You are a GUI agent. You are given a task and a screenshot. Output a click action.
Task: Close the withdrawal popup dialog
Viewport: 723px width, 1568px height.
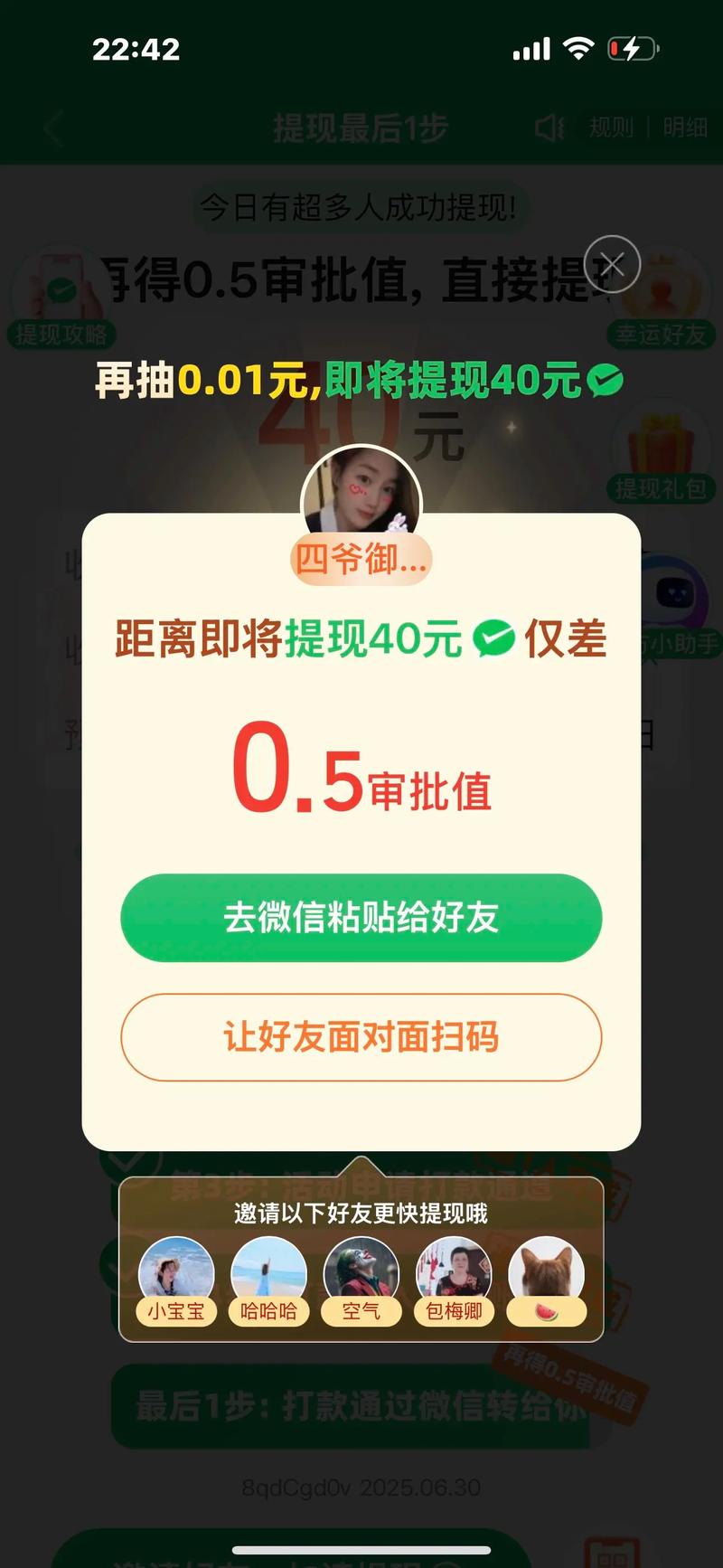pyautogui.click(x=612, y=264)
